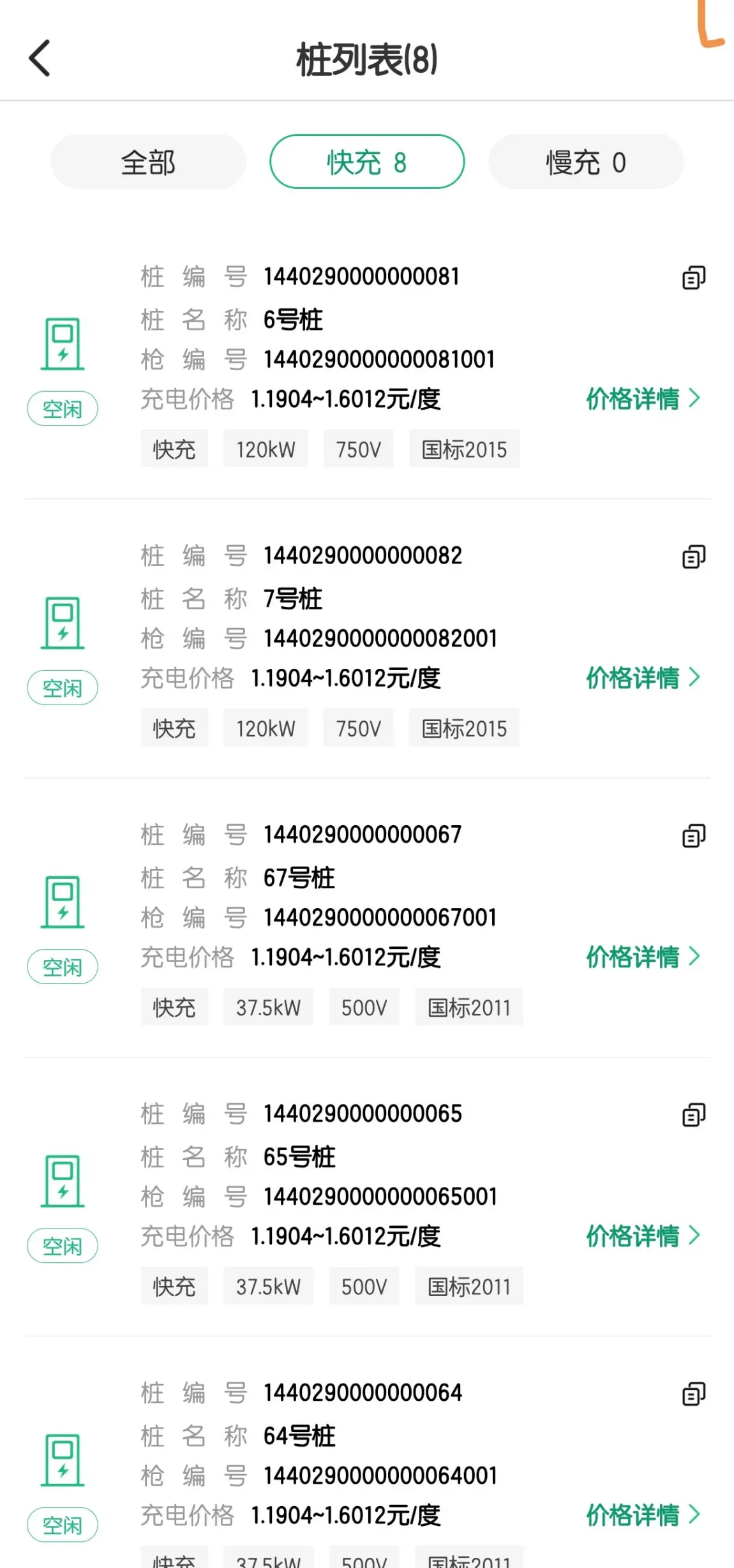Copy pile number 14402900000000067

tap(694, 835)
